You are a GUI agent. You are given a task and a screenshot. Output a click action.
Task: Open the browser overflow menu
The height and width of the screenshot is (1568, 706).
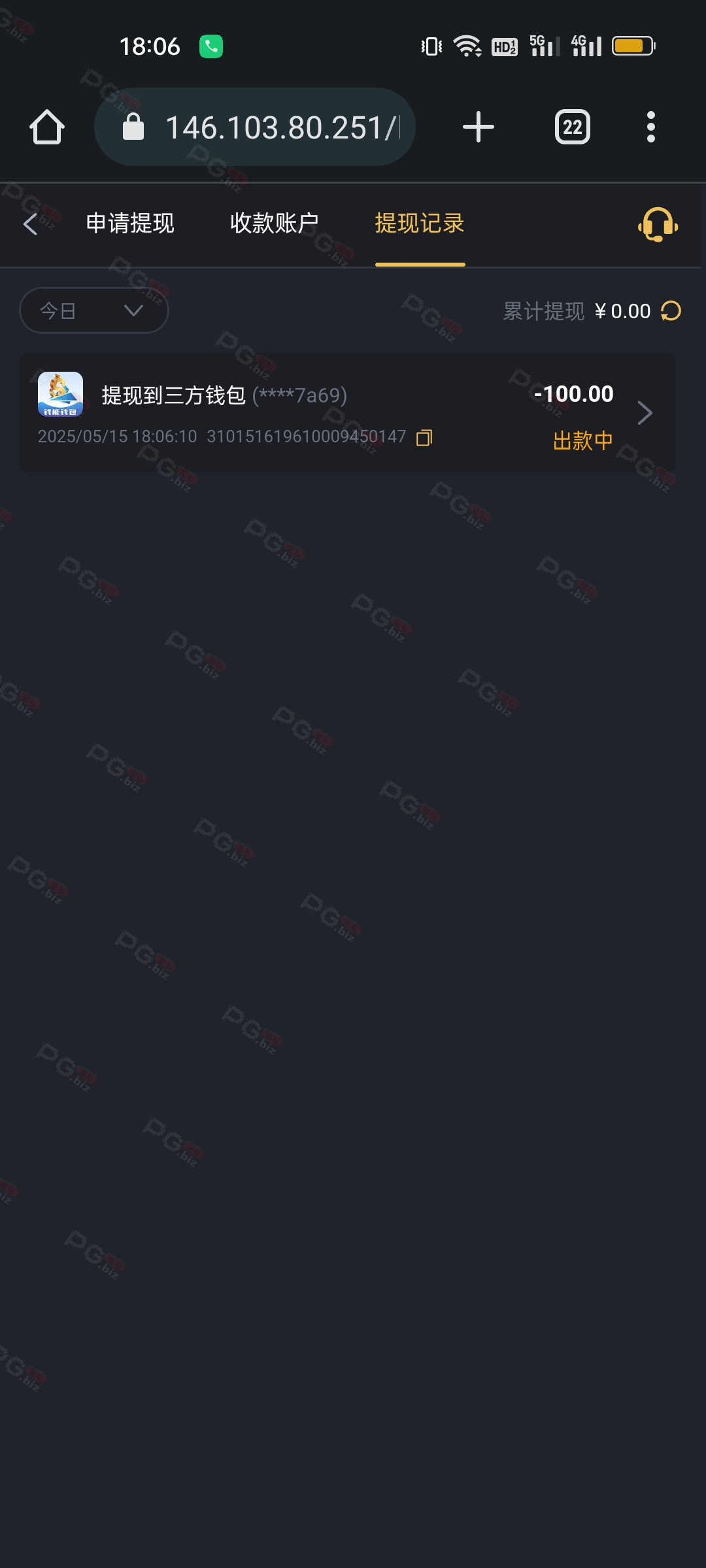pos(650,127)
